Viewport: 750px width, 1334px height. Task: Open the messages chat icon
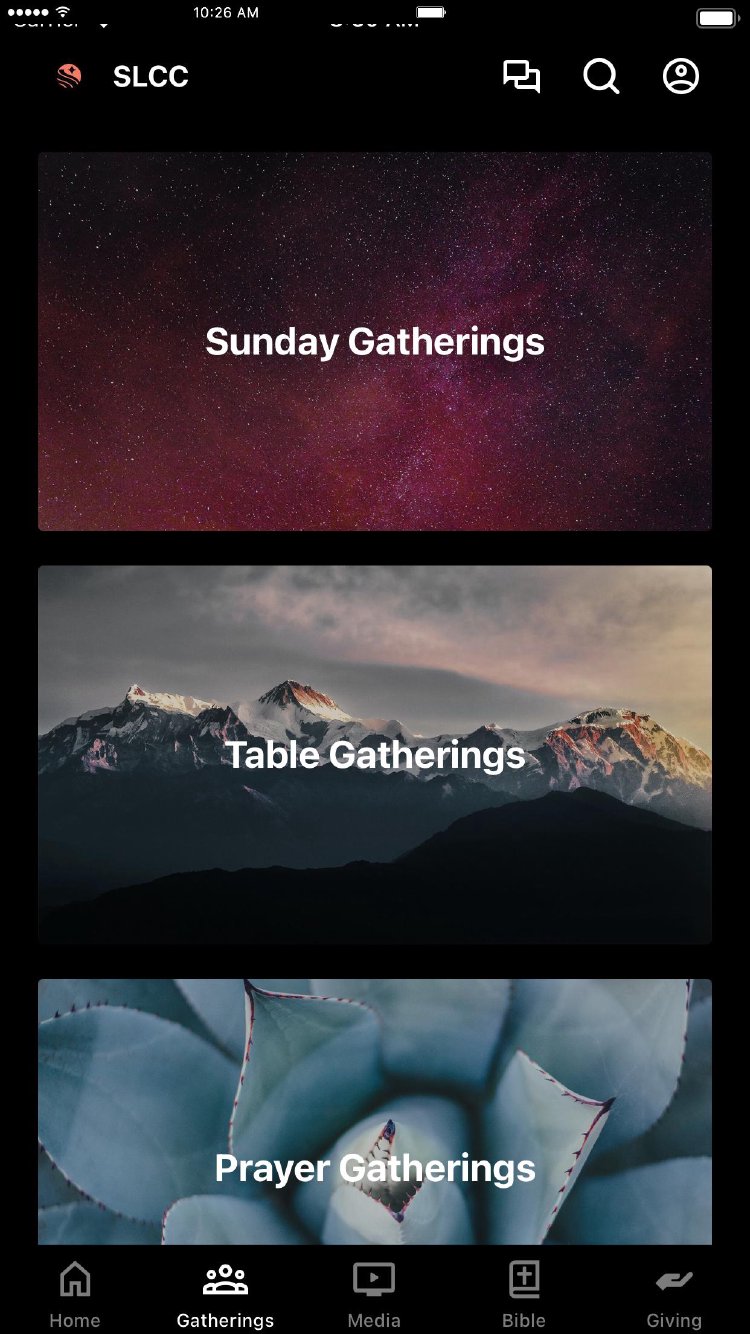click(521, 77)
